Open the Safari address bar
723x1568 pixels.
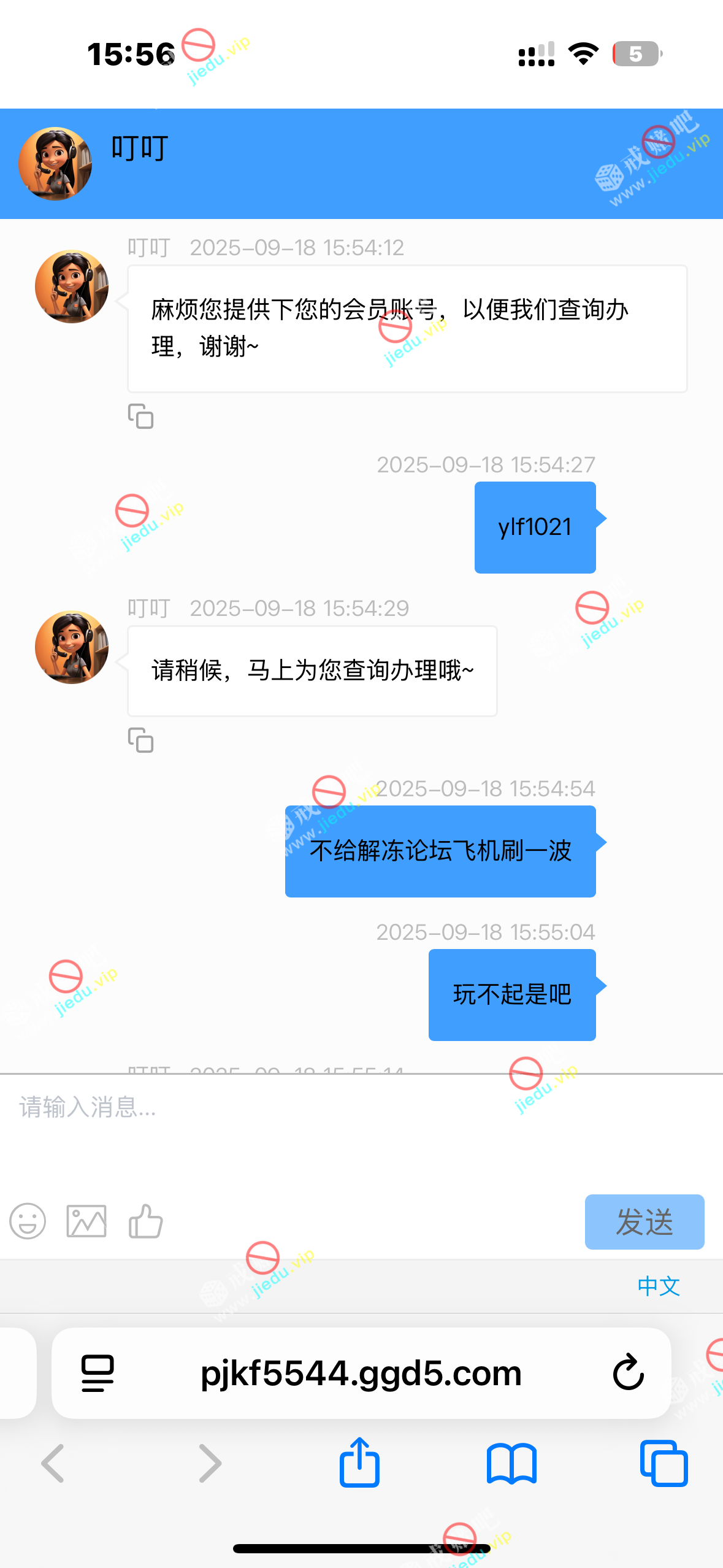pyautogui.click(x=361, y=1373)
